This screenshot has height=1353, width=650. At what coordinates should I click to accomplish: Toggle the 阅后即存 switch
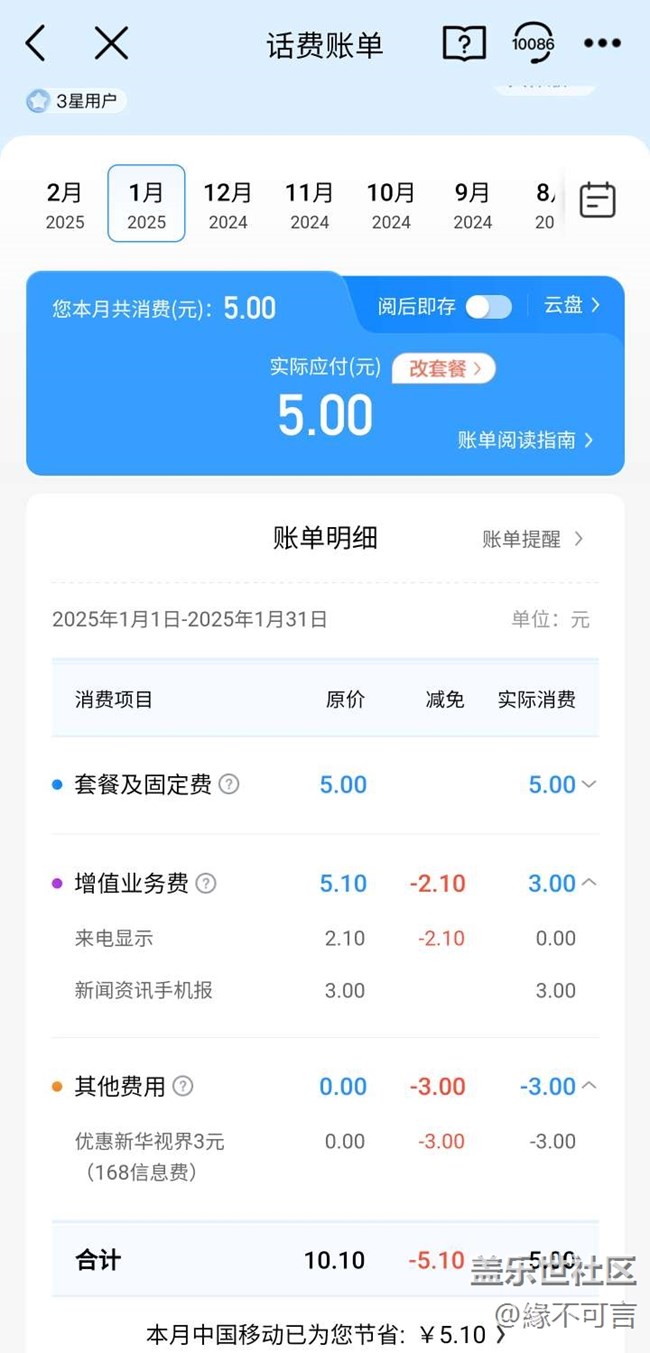click(x=489, y=306)
